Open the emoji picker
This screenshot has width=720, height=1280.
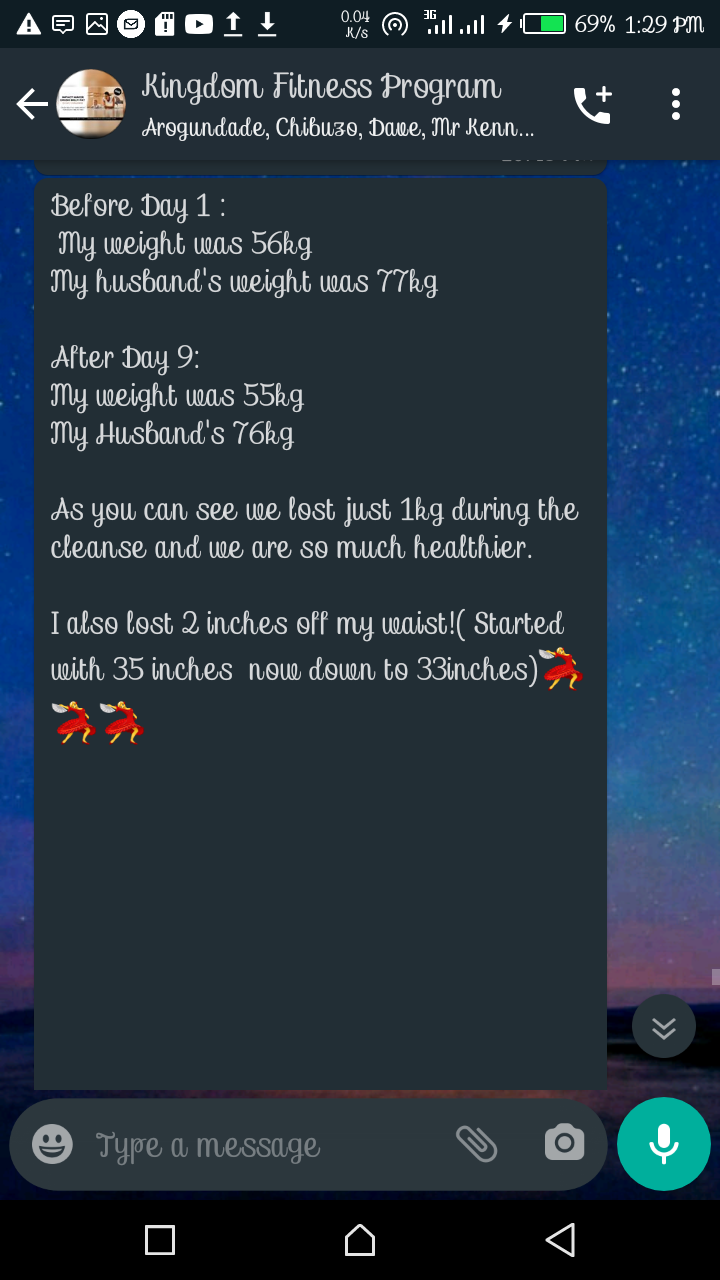click(x=52, y=1144)
